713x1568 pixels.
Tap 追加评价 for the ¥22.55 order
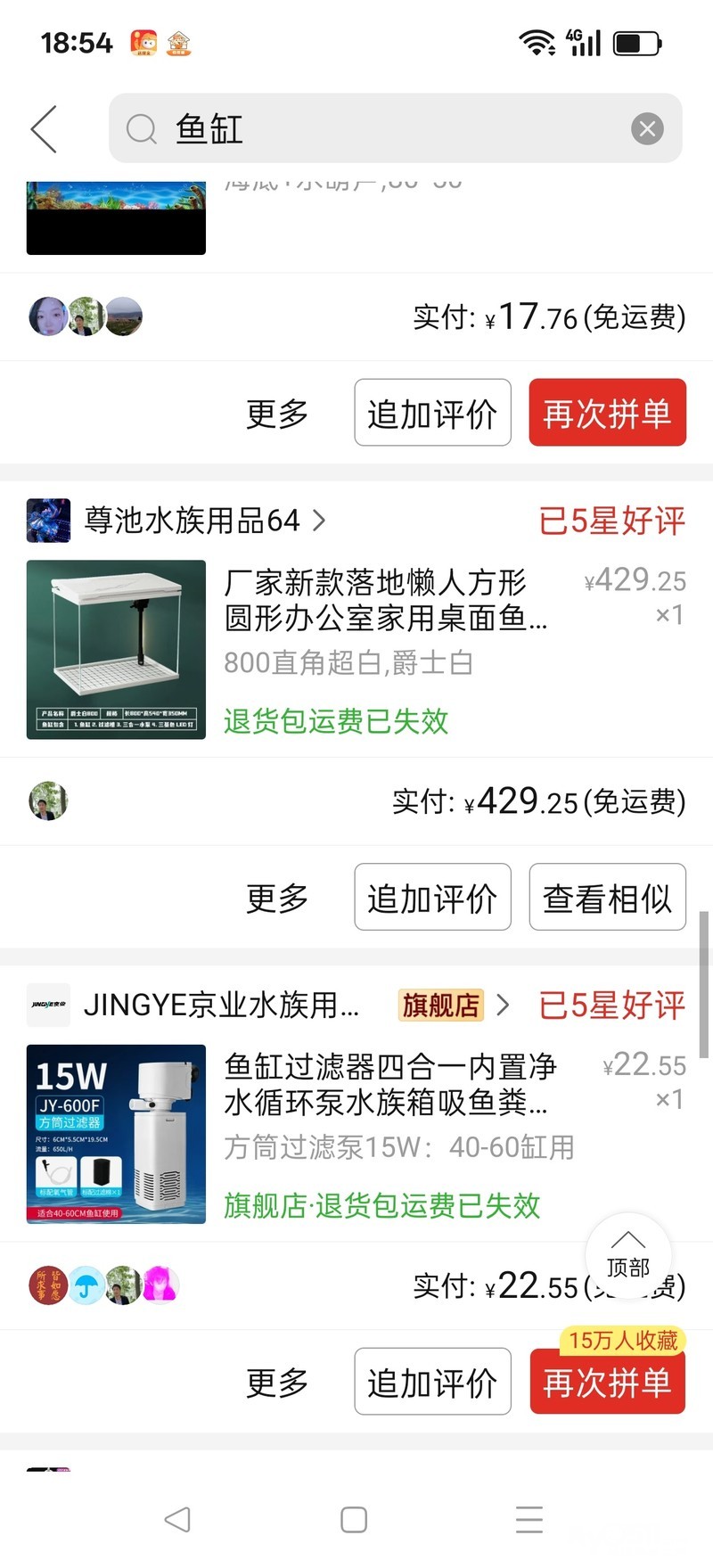click(x=432, y=1383)
